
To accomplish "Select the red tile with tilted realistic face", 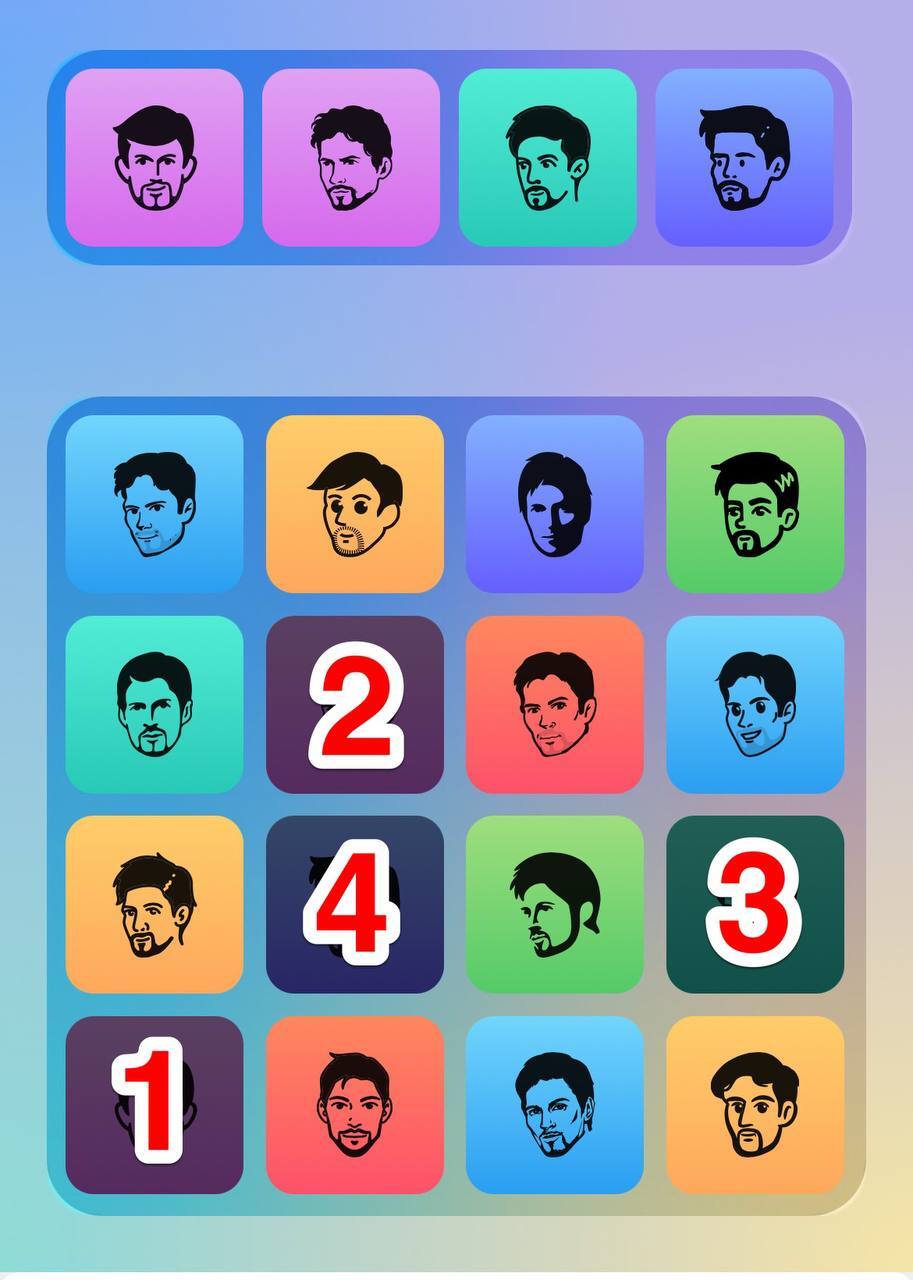I will [554, 704].
